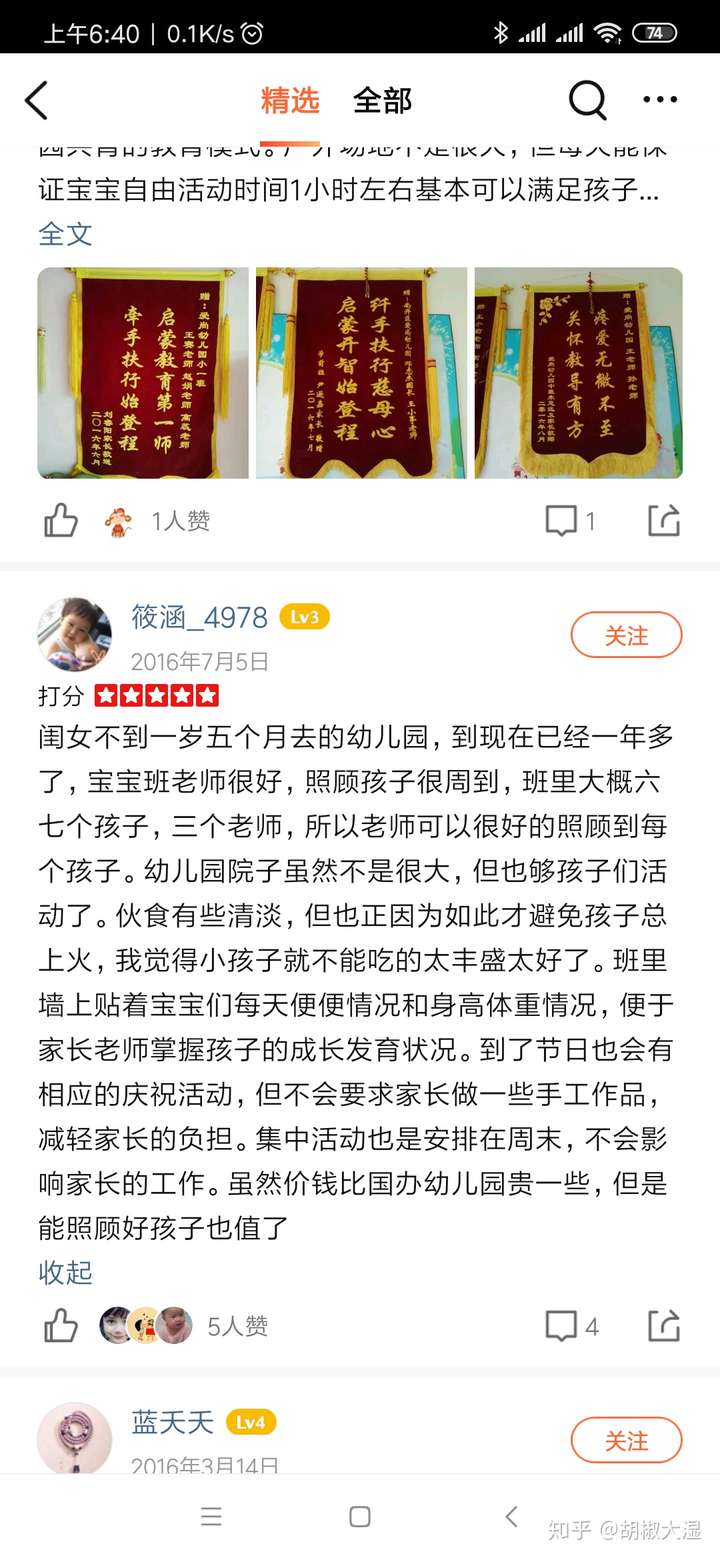Like the review with 1人赞
Screen dimensions: 720x1560
coord(61,521)
